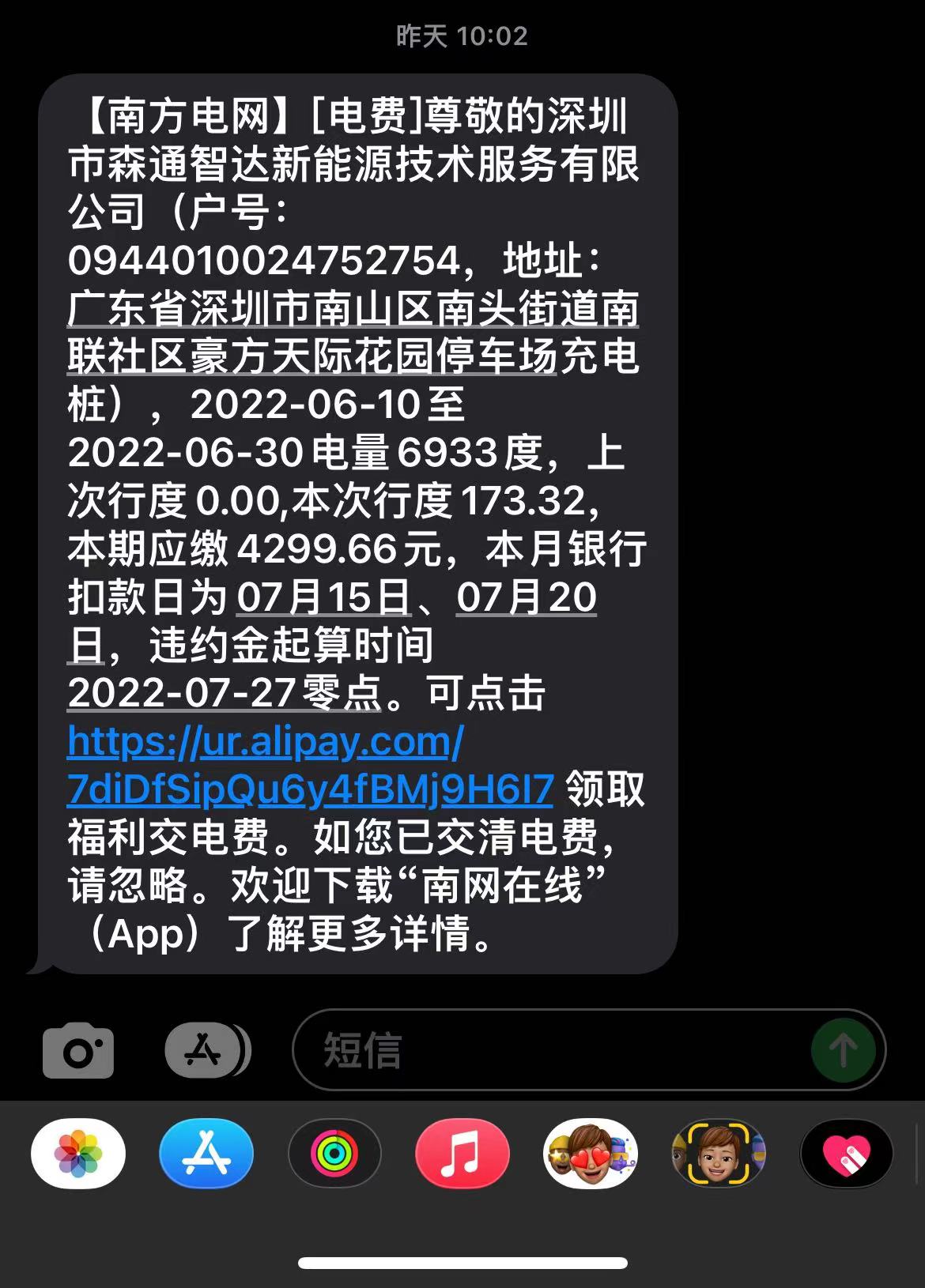Open the Animoji face-frame app
This screenshot has width=925, height=1288.
coord(718,1154)
